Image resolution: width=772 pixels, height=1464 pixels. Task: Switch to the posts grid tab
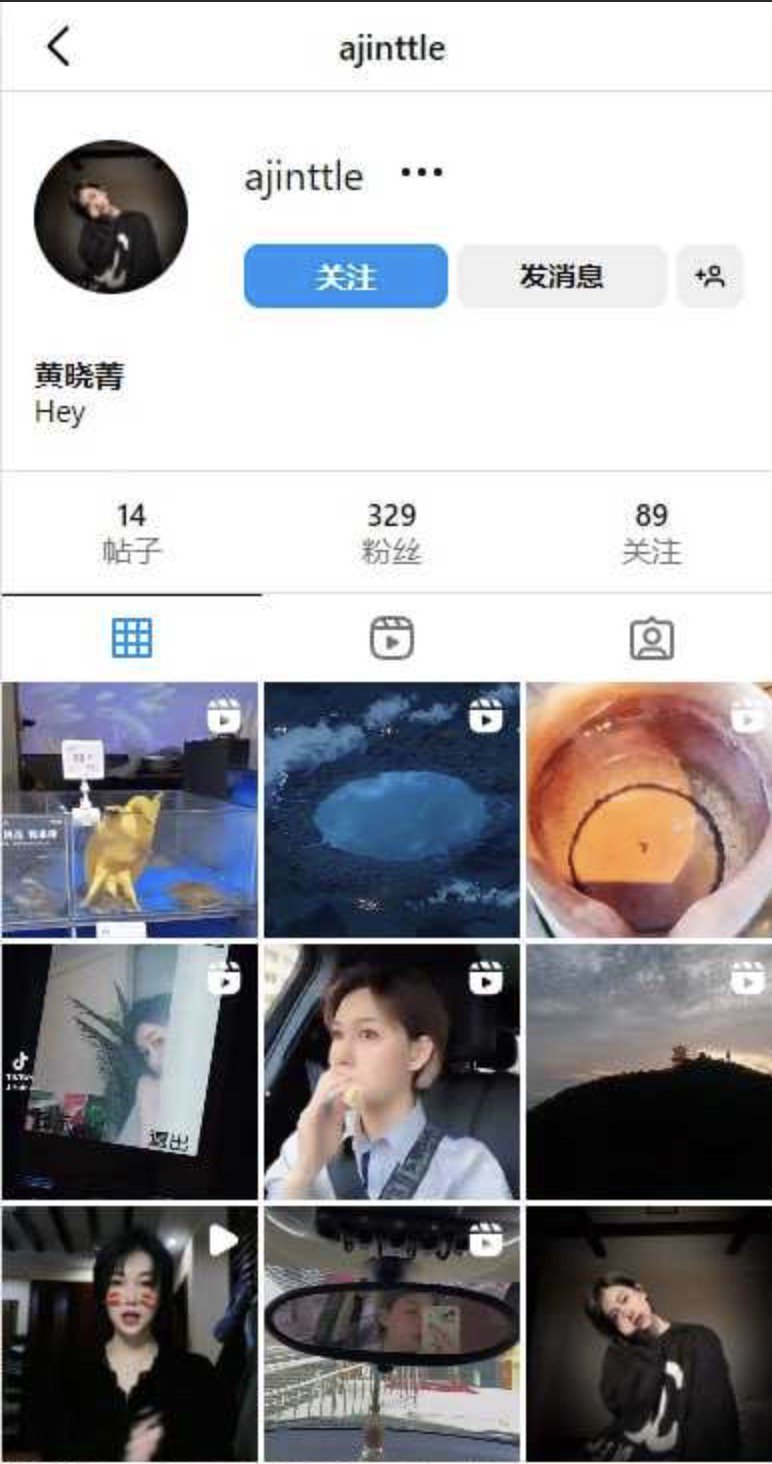pos(132,638)
